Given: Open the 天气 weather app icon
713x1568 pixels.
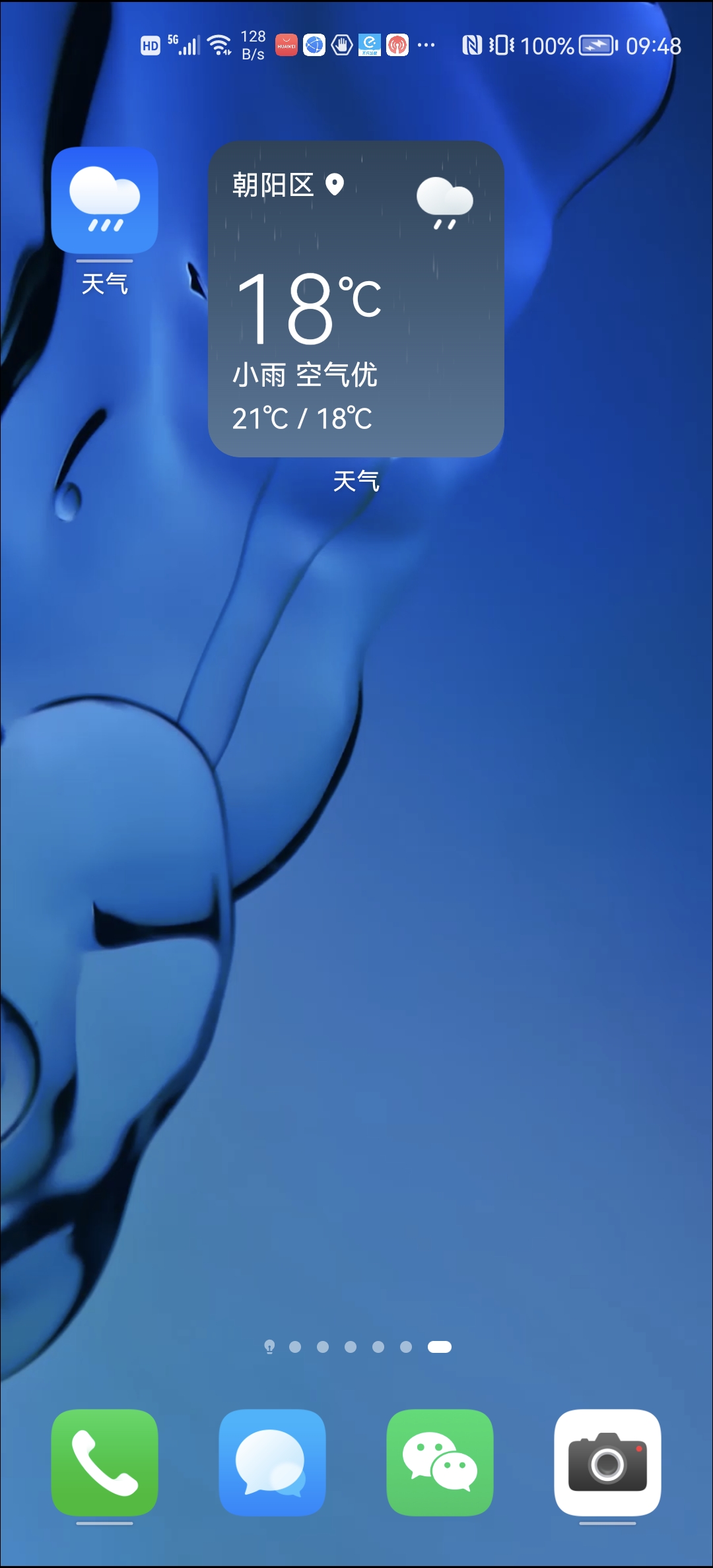Looking at the screenshot, I should 104,200.
